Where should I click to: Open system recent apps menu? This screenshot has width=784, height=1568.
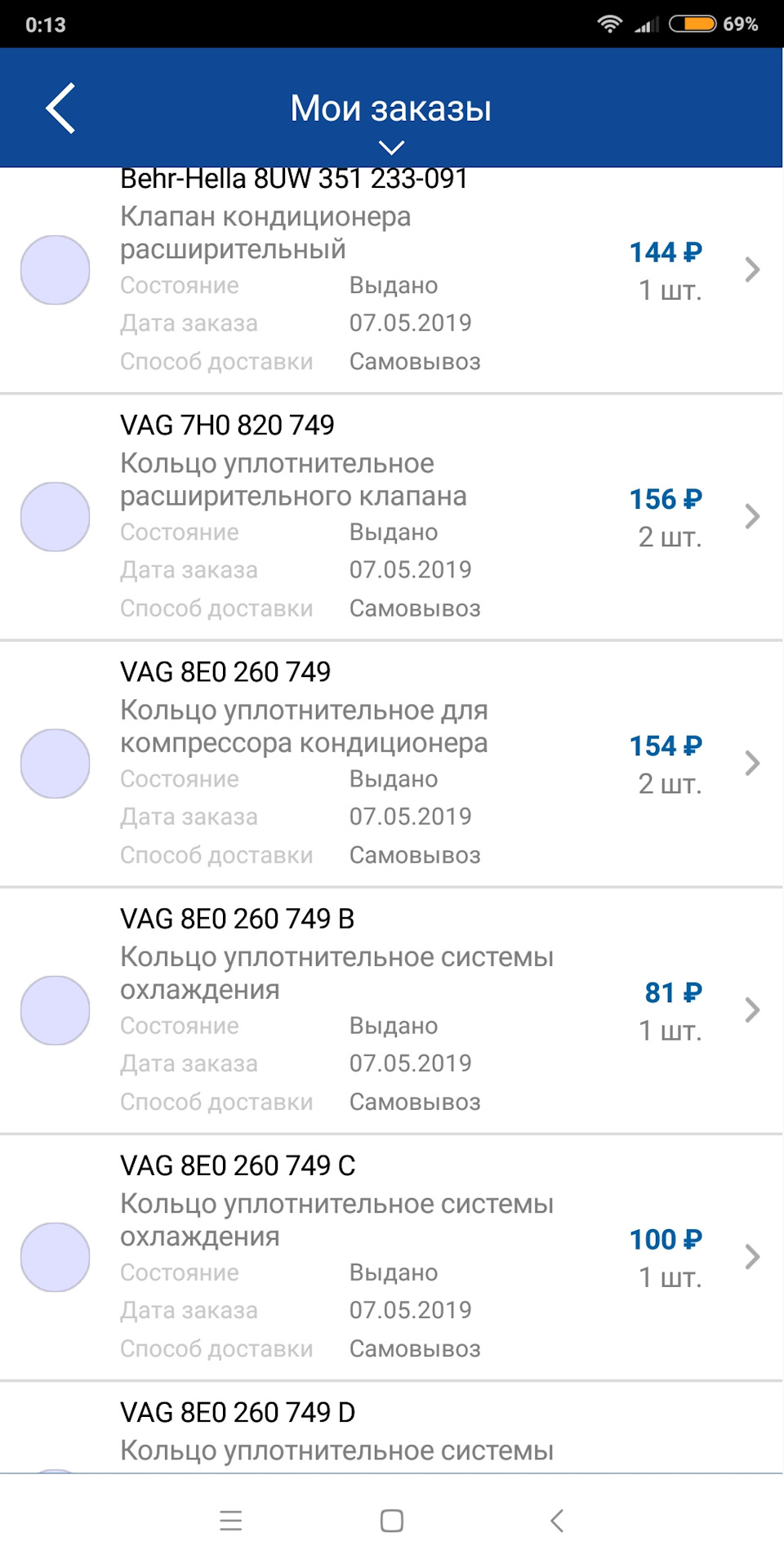pyautogui.click(x=231, y=1521)
